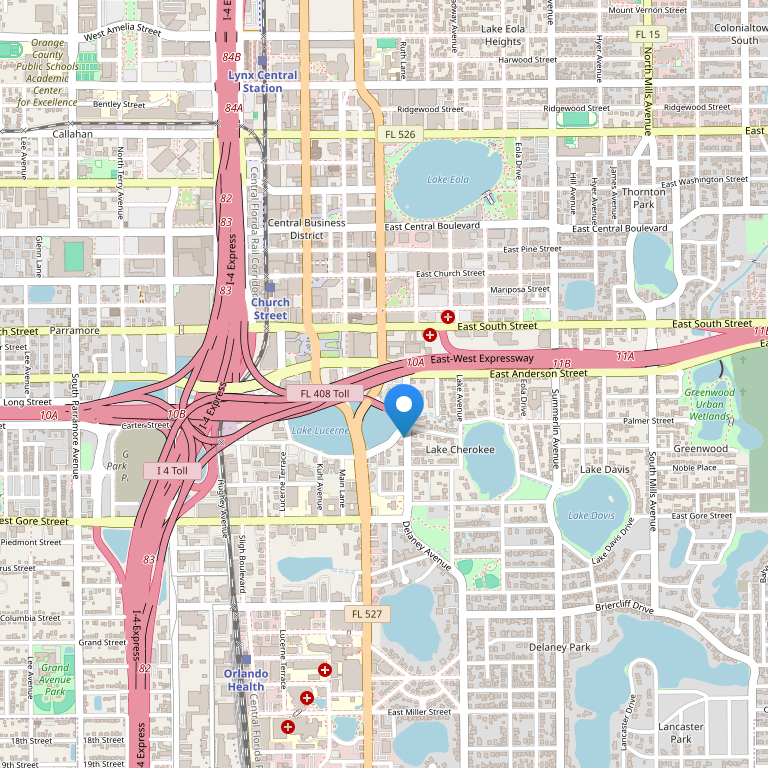Tap the blue location pin marker
Viewport: 768px width, 768px height.
pos(405,406)
